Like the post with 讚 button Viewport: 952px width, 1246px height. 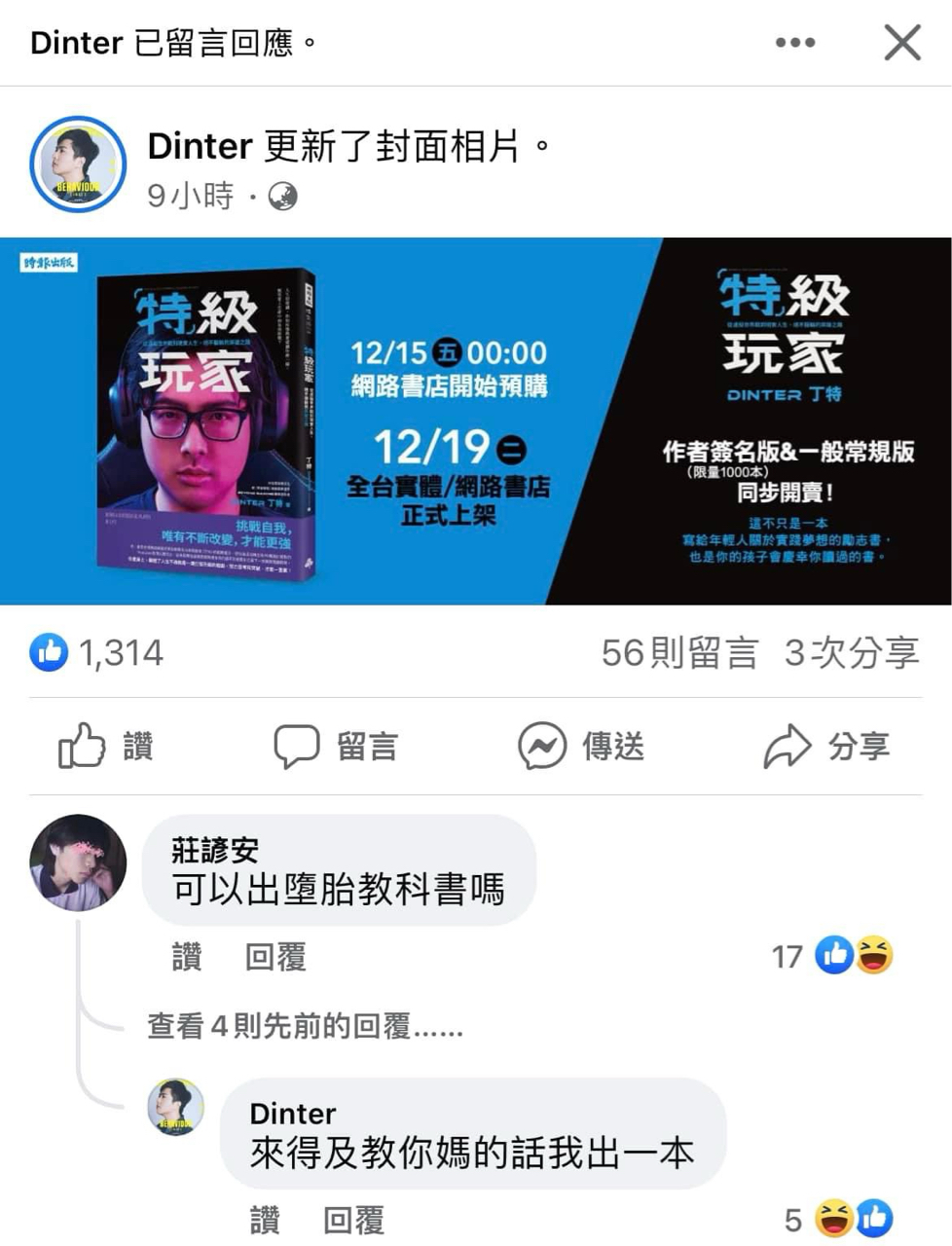pyautogui.click(x=107, y=747)
